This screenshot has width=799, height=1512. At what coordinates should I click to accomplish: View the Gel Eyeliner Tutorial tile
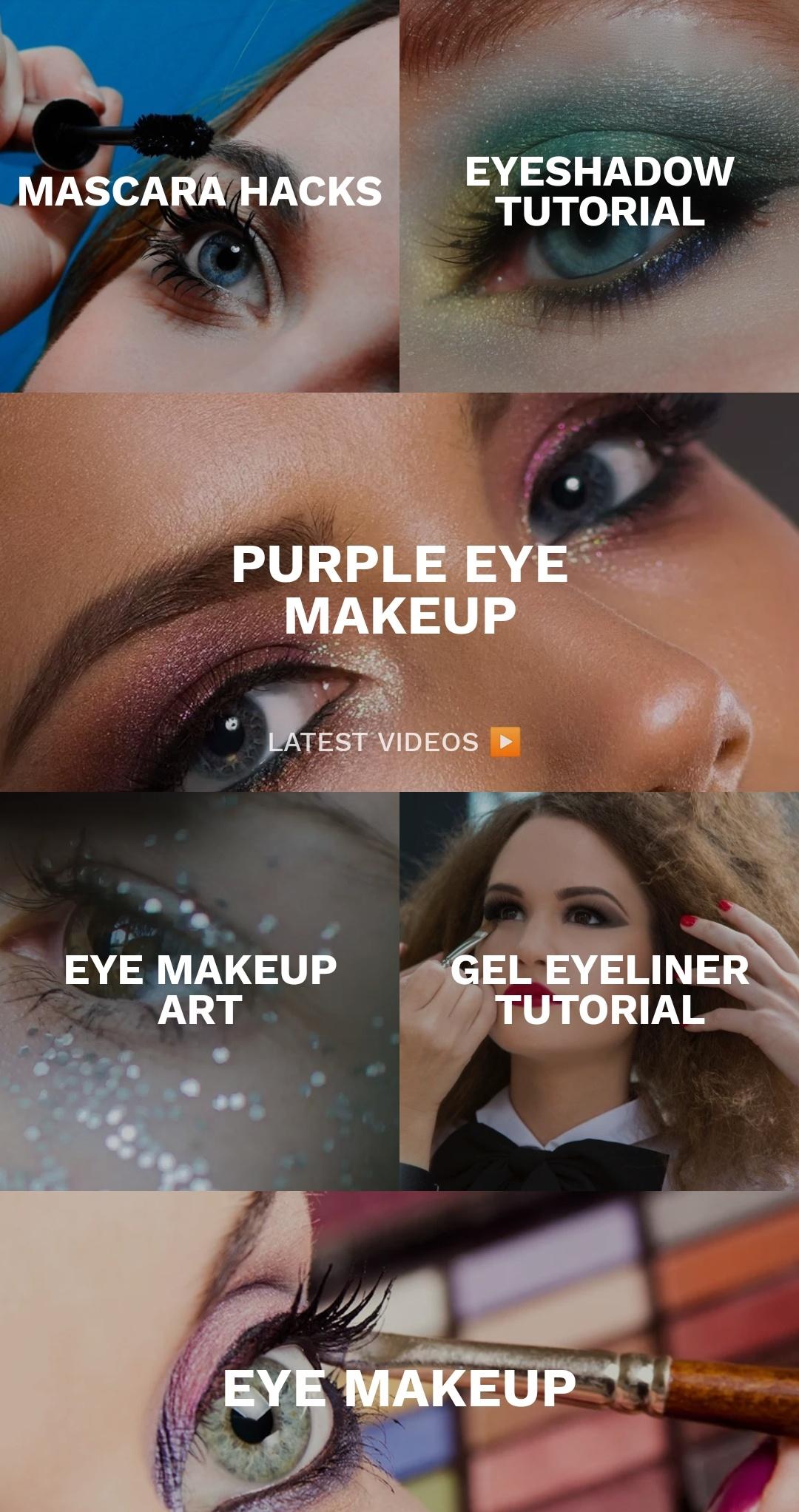click(x=599, y=991)
